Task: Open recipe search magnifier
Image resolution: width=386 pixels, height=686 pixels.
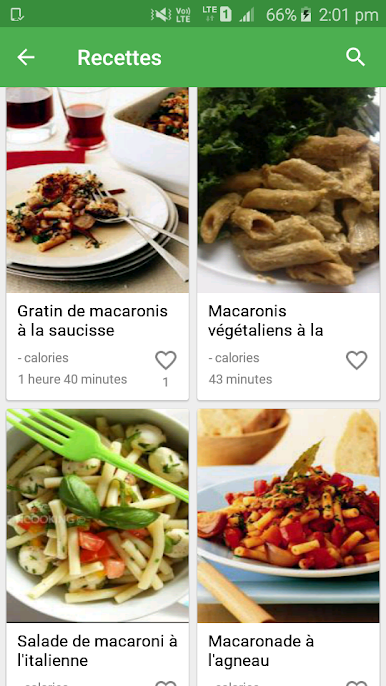Action: tap(355, 57)
